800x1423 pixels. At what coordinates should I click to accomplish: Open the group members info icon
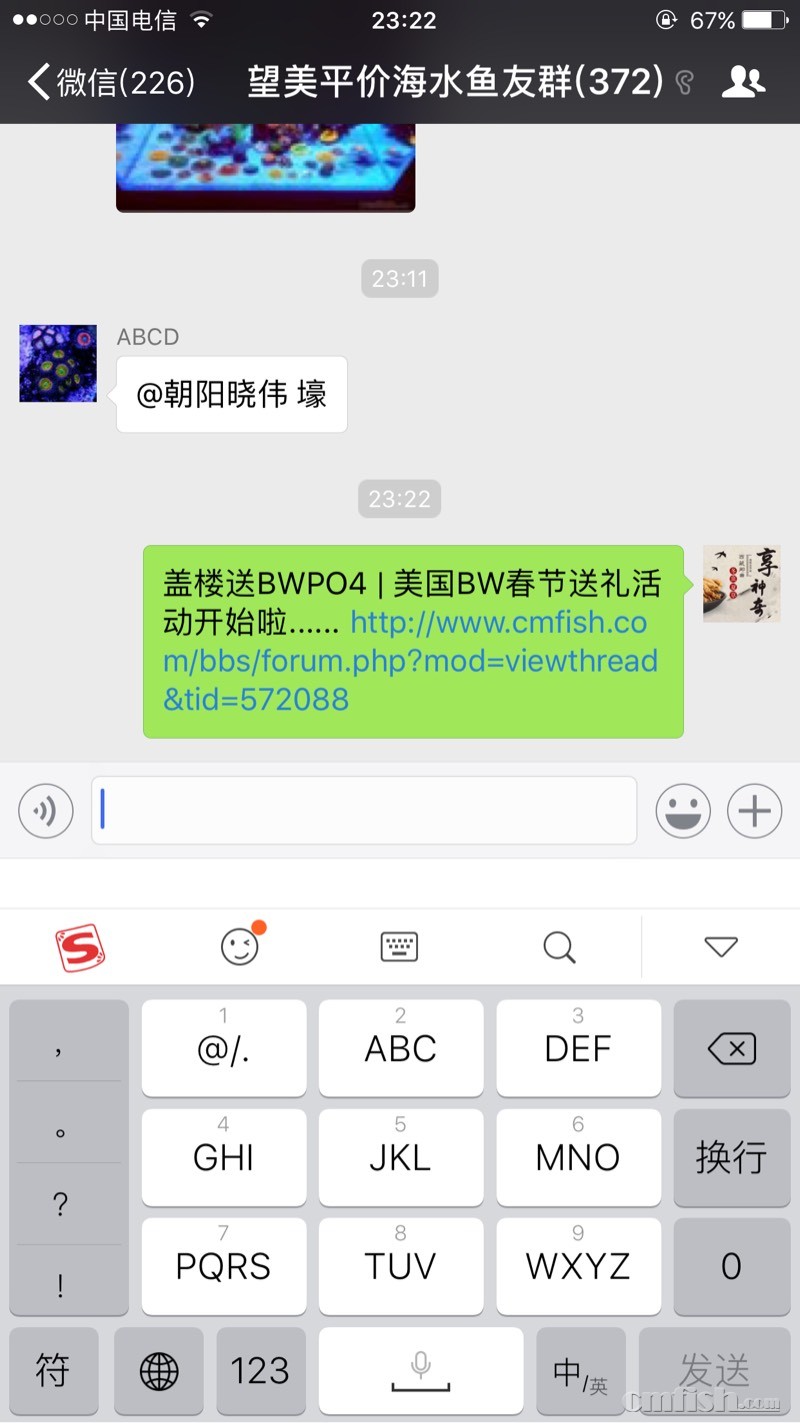point(743,82)
